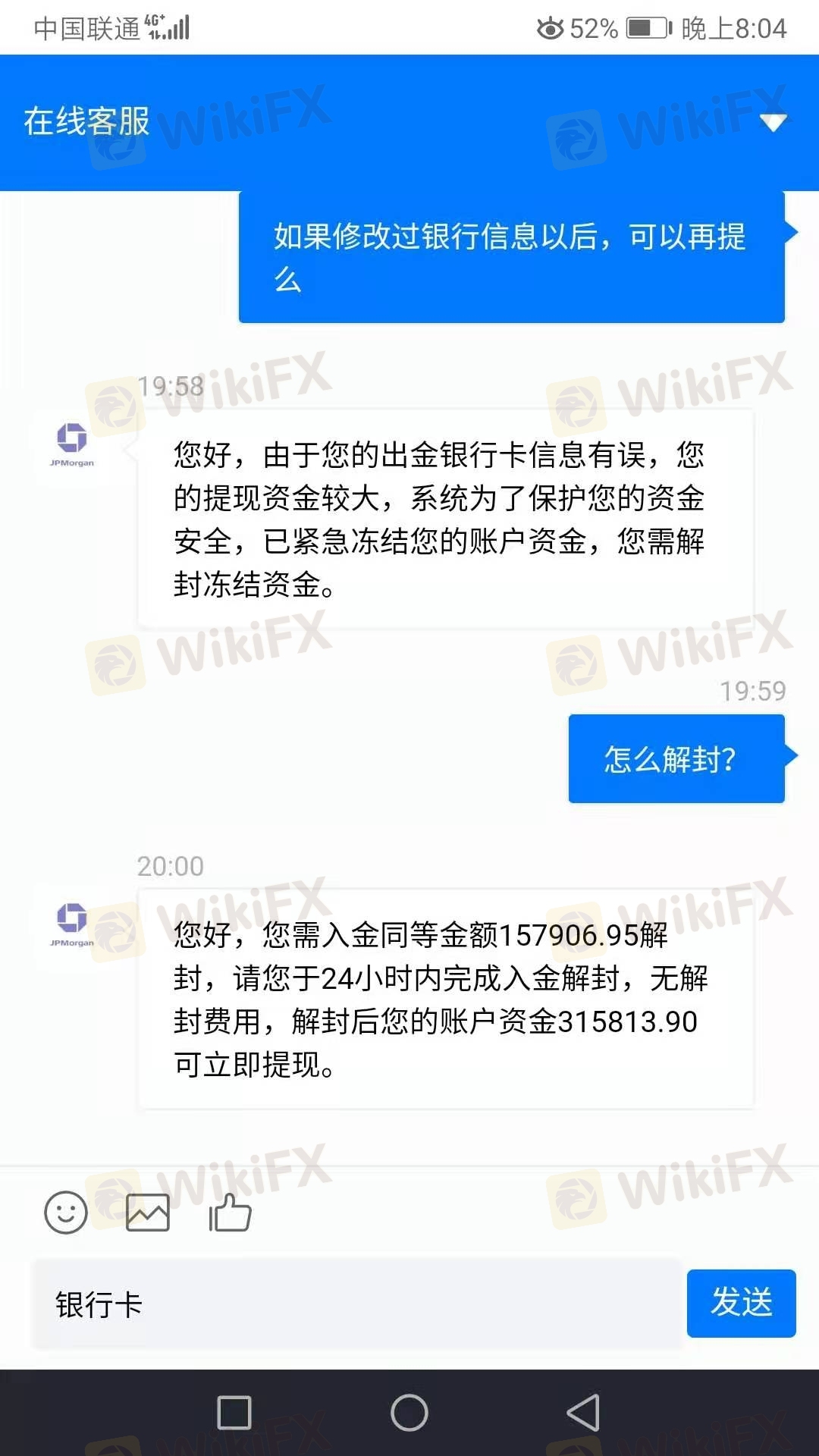Tap the dropdown arrow in the header
Screen dimensions: 819x1456
click(x=773, y=122)
